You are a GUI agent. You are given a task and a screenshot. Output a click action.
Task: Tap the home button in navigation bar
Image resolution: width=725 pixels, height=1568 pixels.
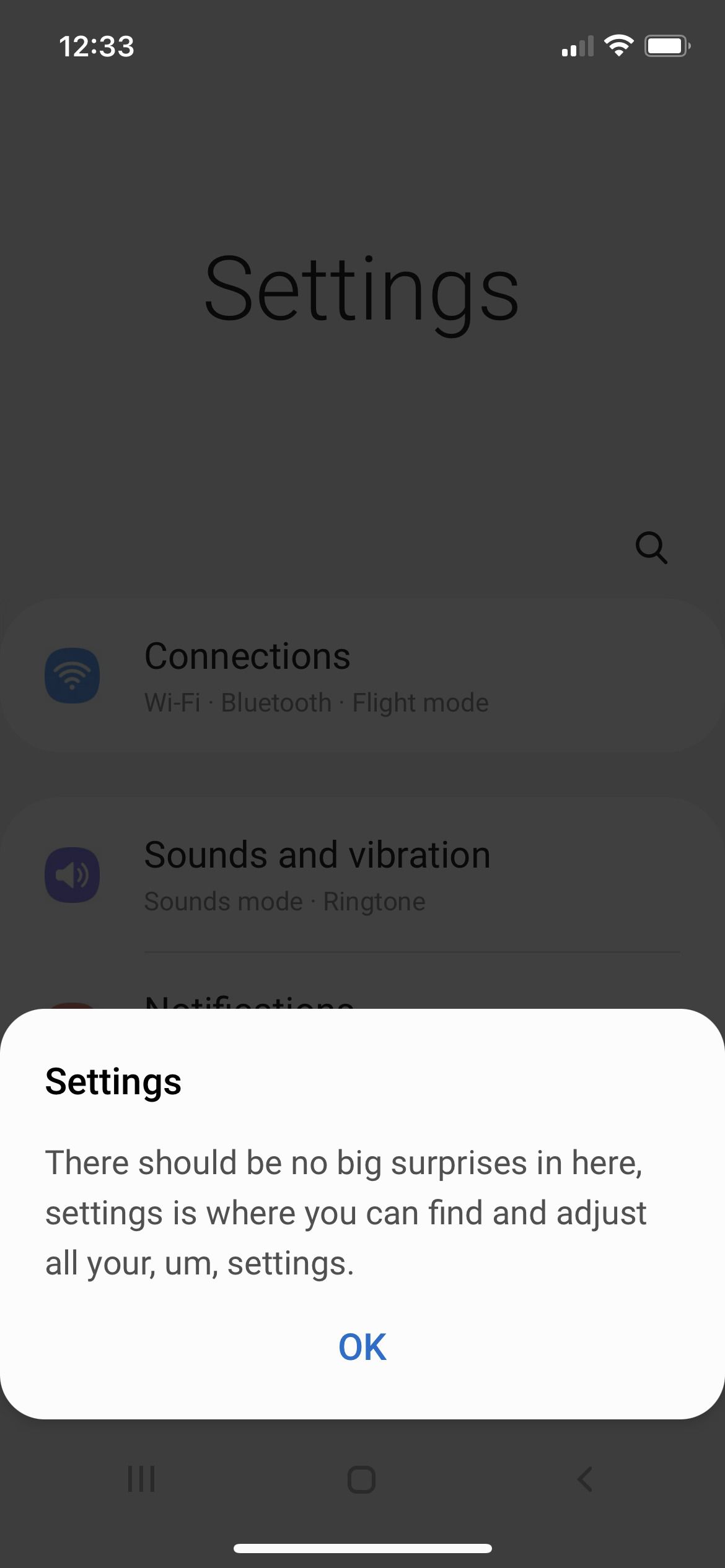tap(361, 1480)
